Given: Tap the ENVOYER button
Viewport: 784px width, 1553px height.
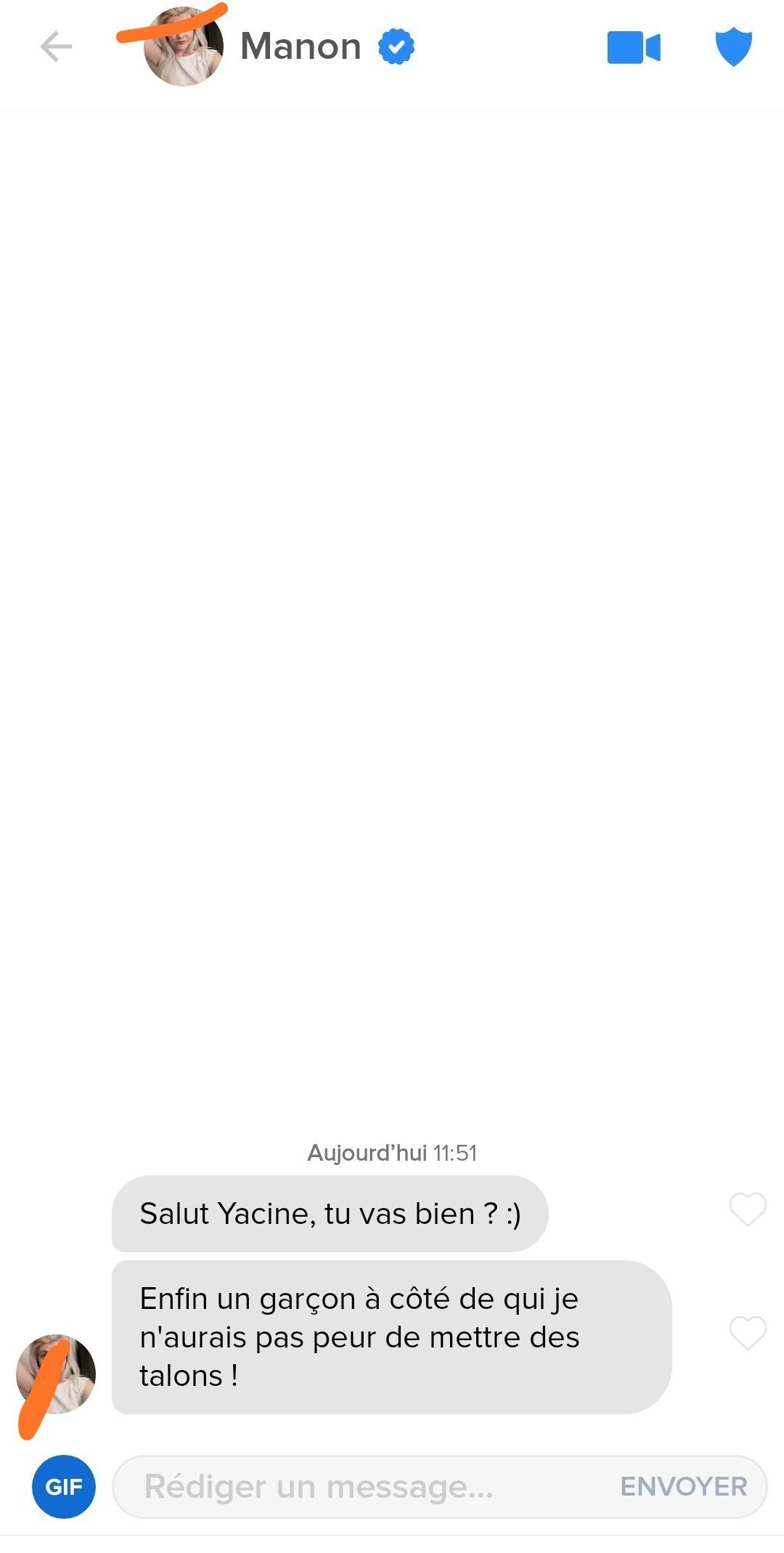Looking at the screenshot, I should click(684, 1486).
